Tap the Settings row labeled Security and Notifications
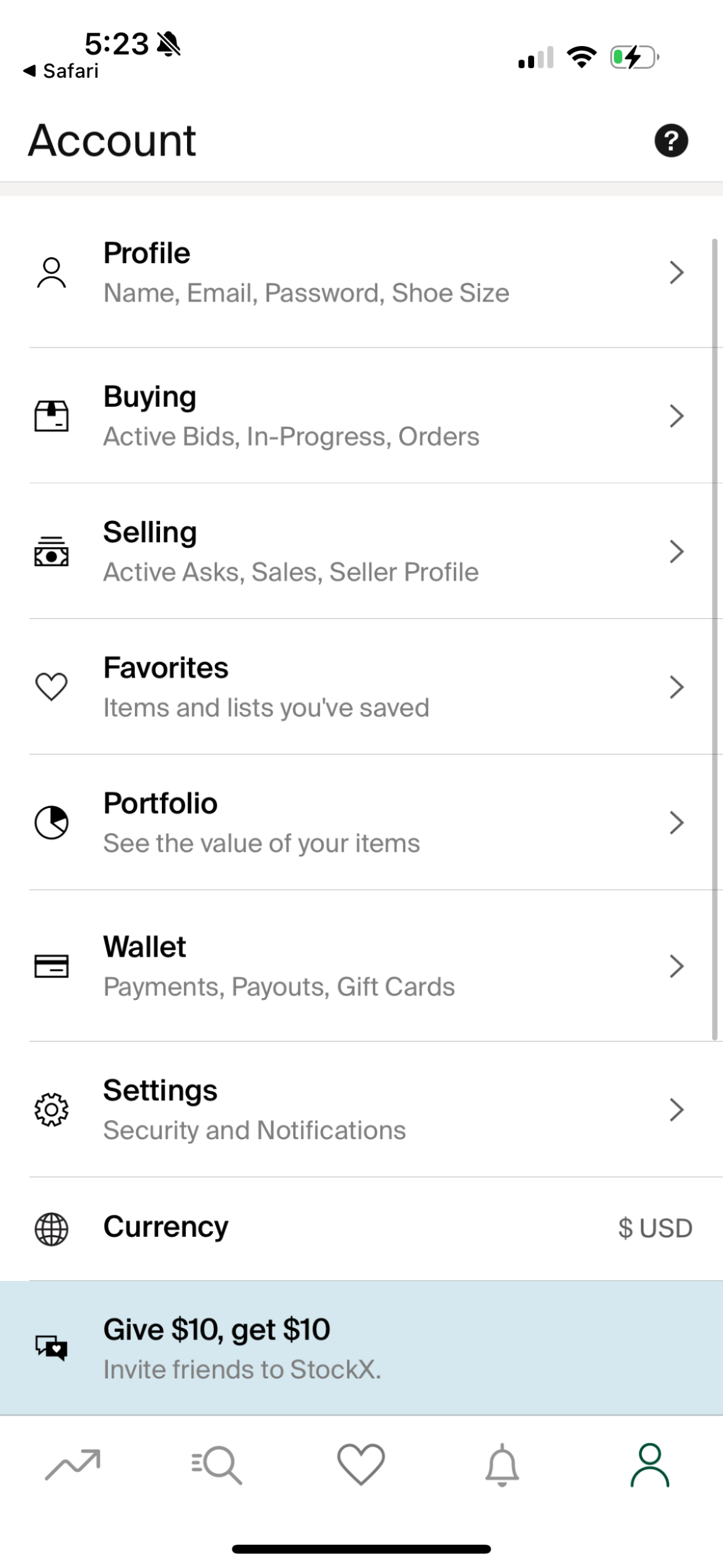This screenshot has height=1568, width=723. click(307, 1109)
